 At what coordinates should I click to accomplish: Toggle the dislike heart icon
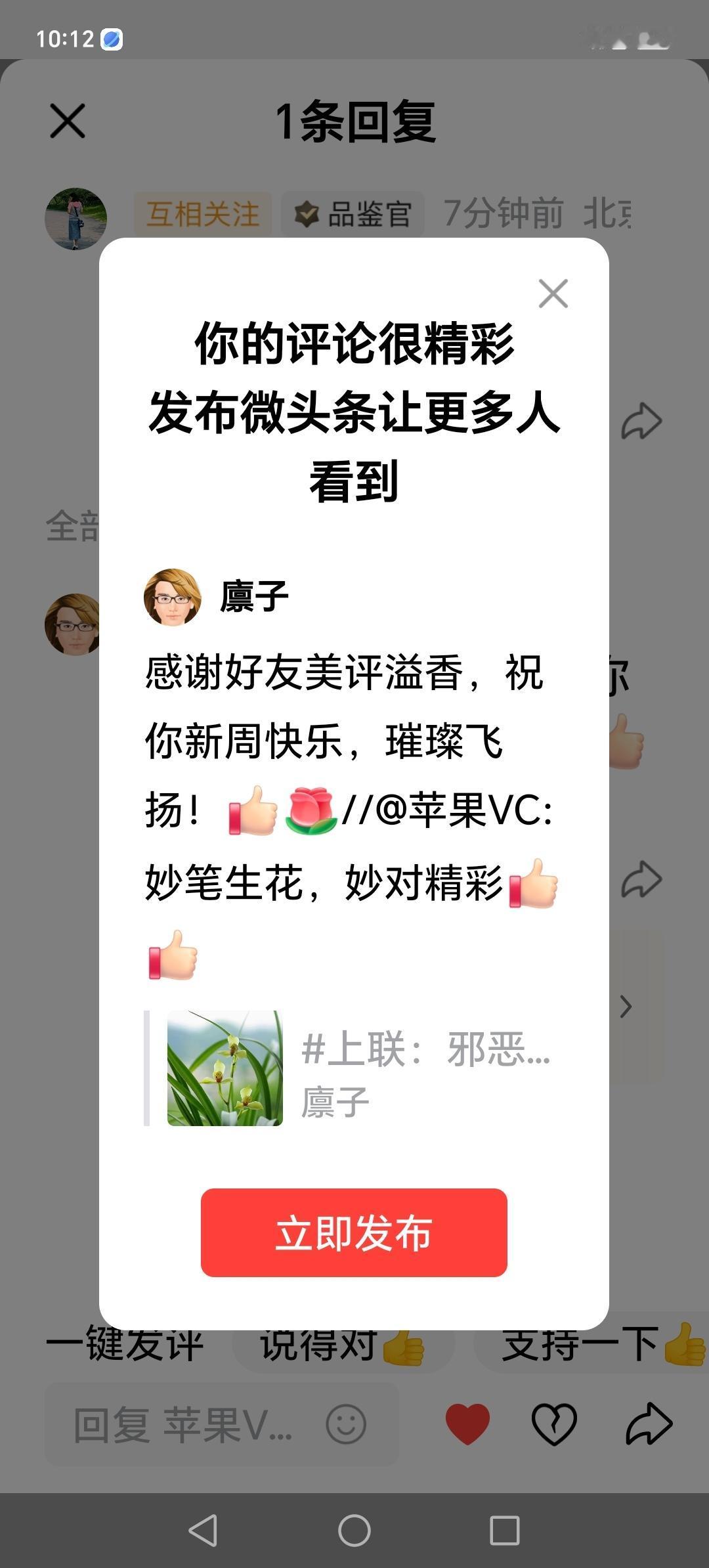click(x=555, y=1425)
